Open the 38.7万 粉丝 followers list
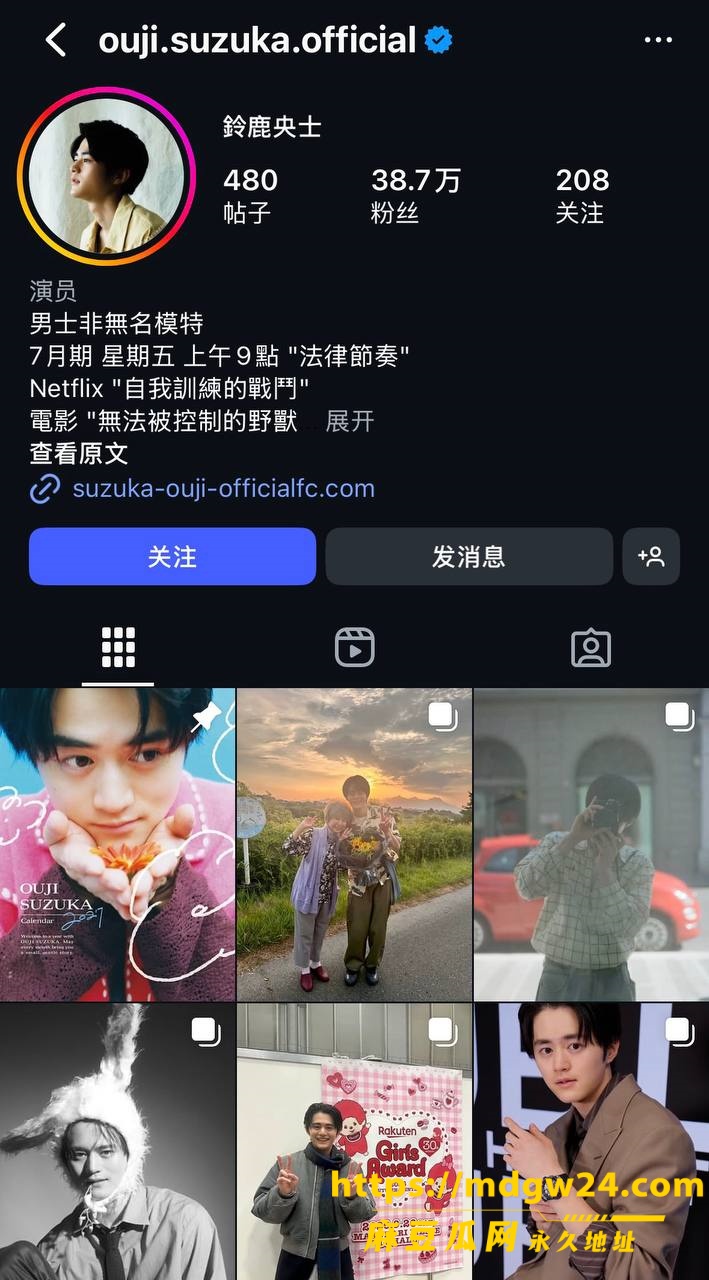The height and width of the screenshot is (1280, 709). (x=415, y=195)
